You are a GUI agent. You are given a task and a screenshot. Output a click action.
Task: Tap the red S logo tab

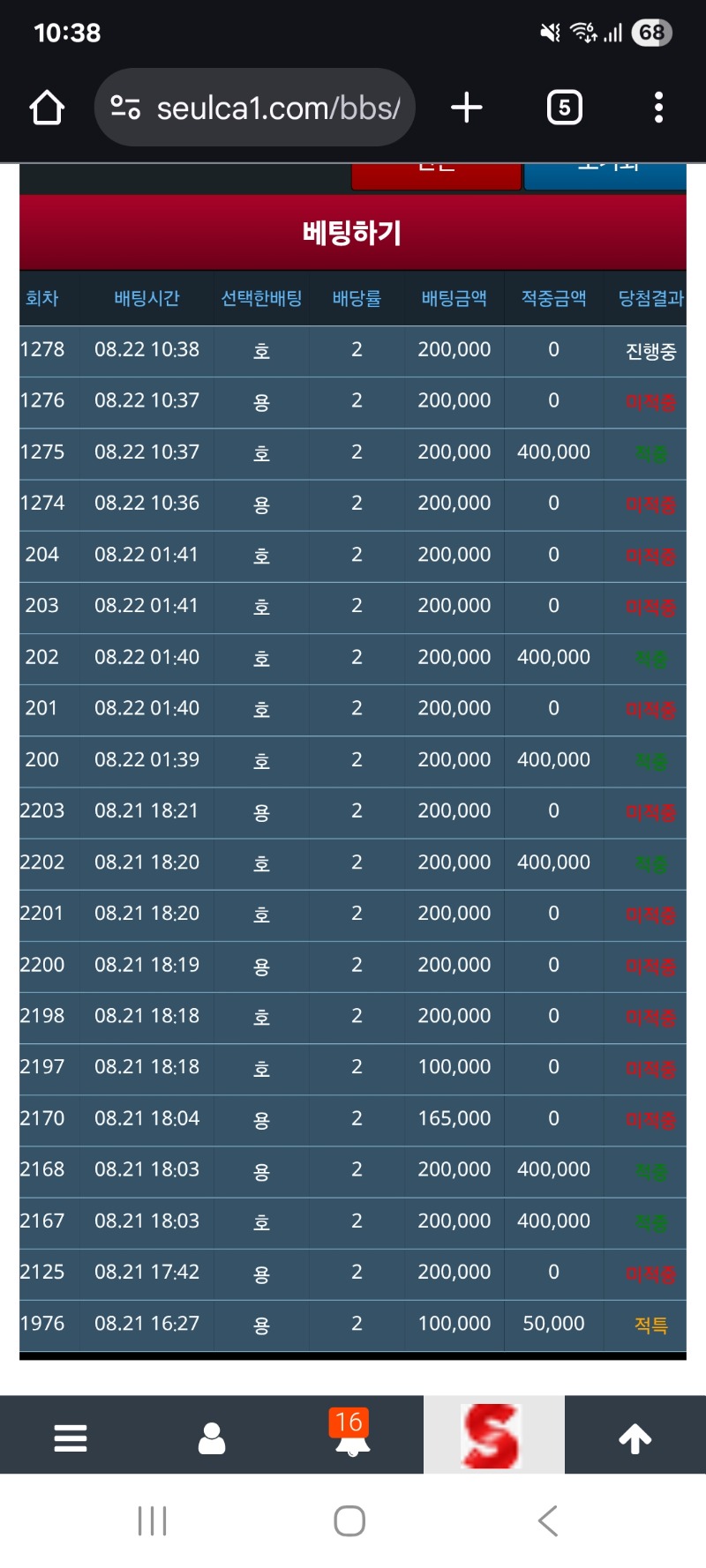[493, 1436]
